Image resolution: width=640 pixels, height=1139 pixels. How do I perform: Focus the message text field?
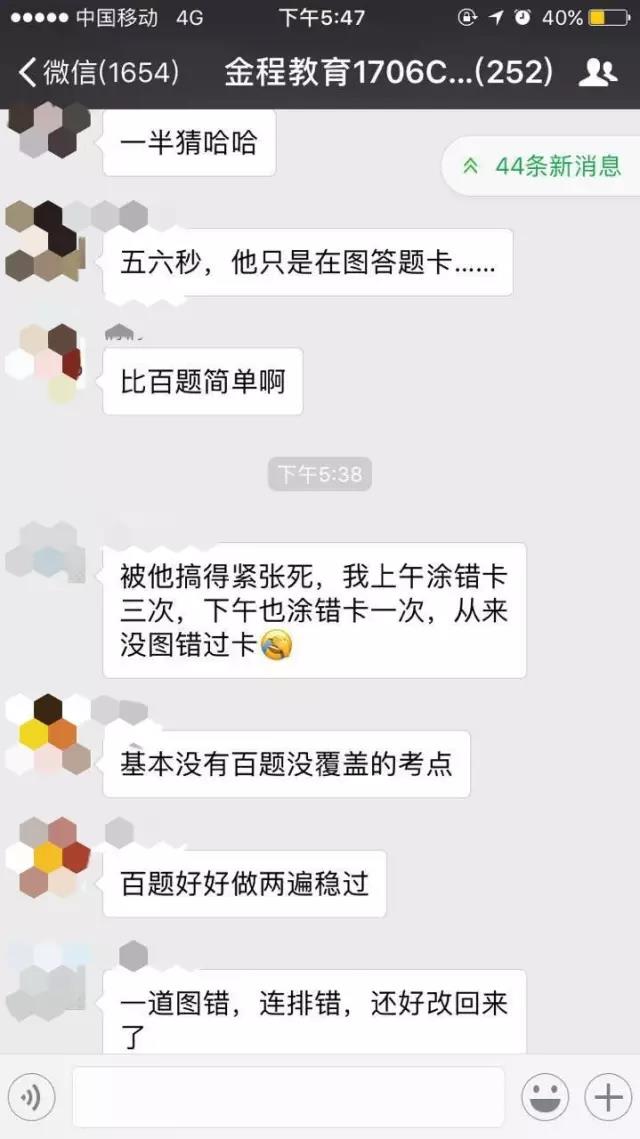(288, 1098)
